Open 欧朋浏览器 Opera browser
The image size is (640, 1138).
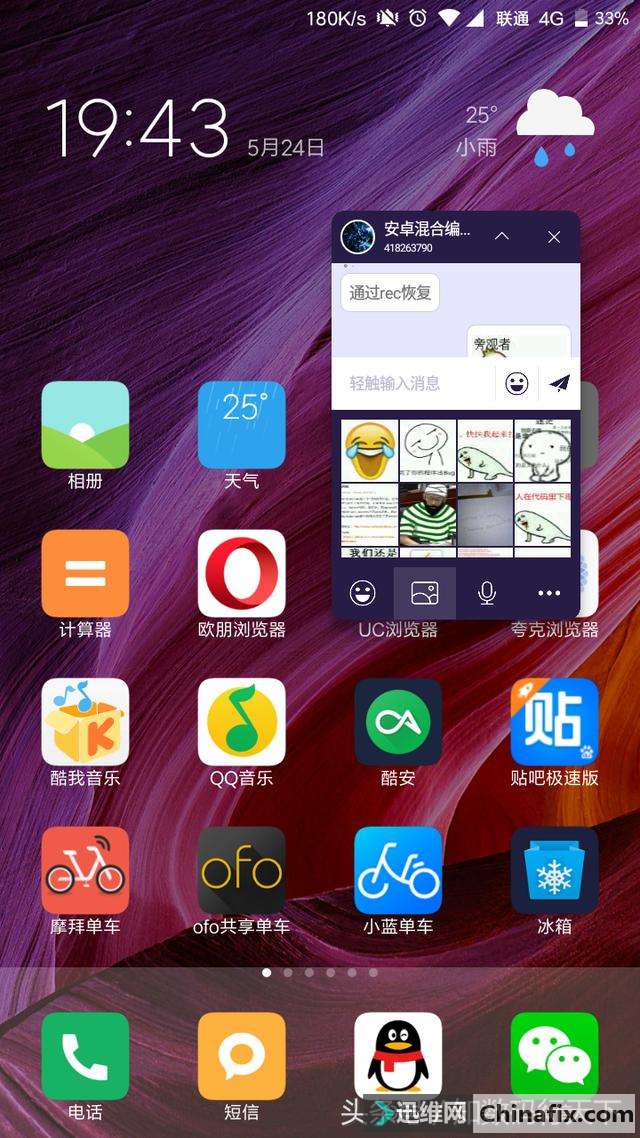click(x=241, y=573)
